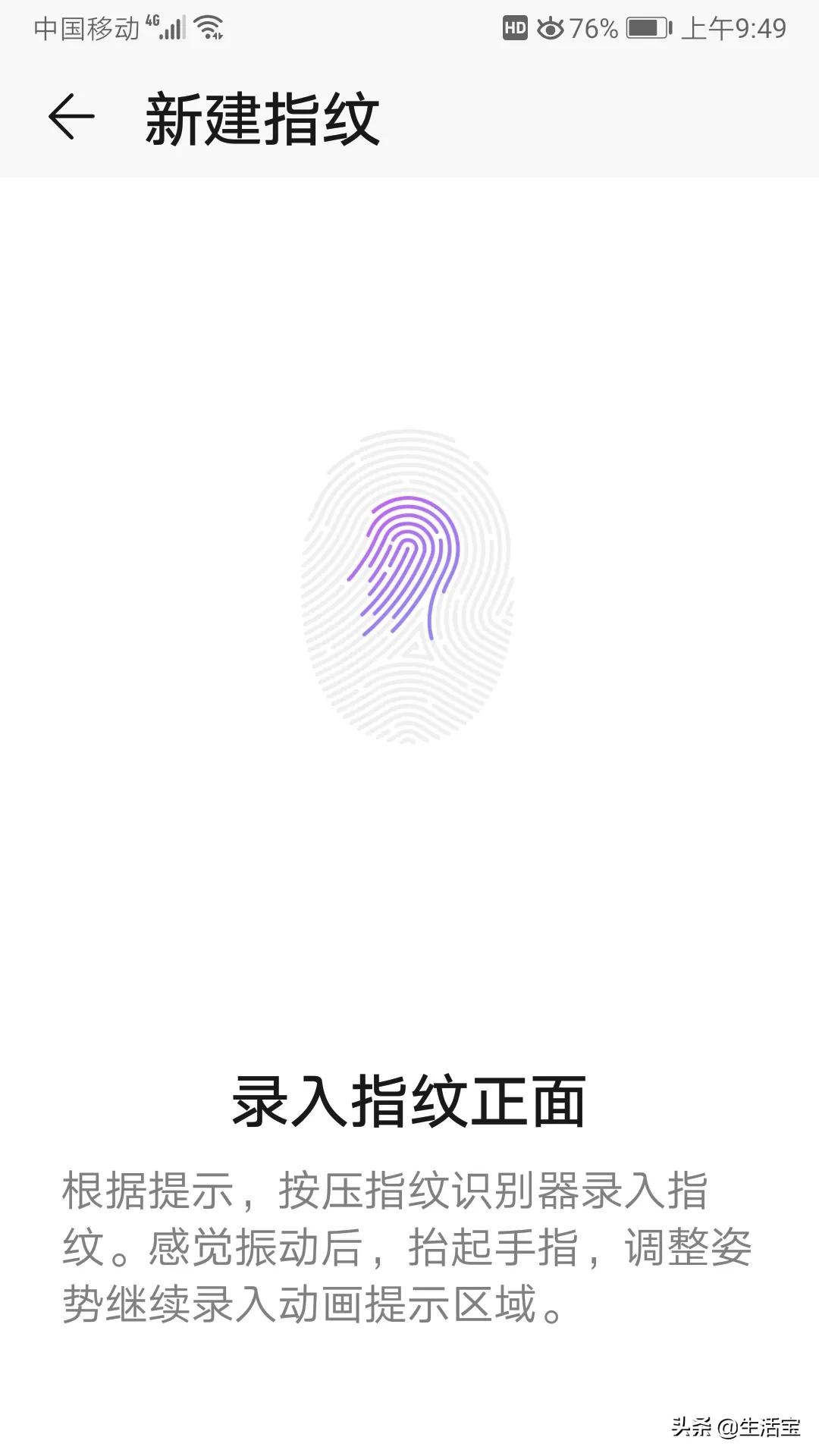Tap the back arrow to exit fingerprint enrollment
This screenshot has height=1456, width=819.
[71, 118]
